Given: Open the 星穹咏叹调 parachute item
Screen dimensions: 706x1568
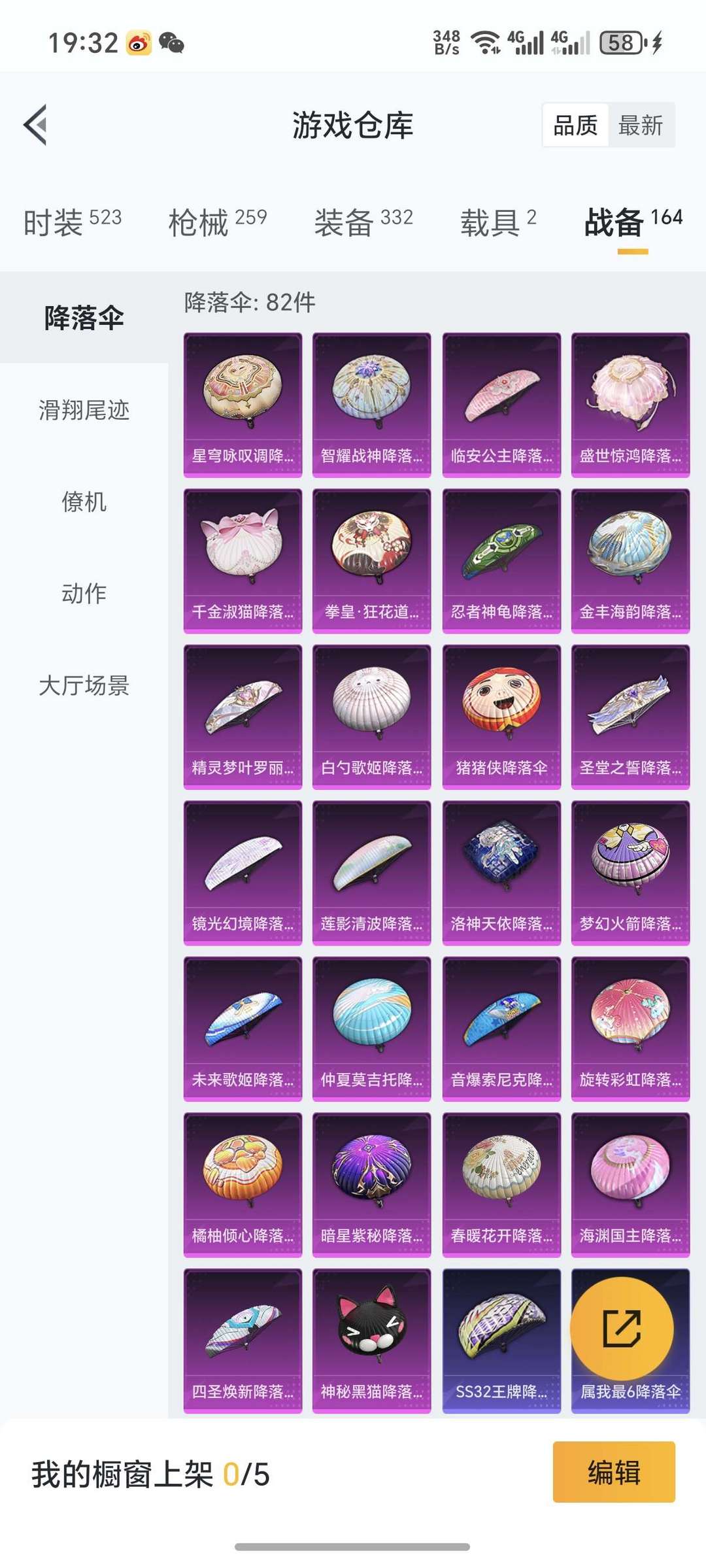Looking at the screenshot, I should tap(243, 405).
